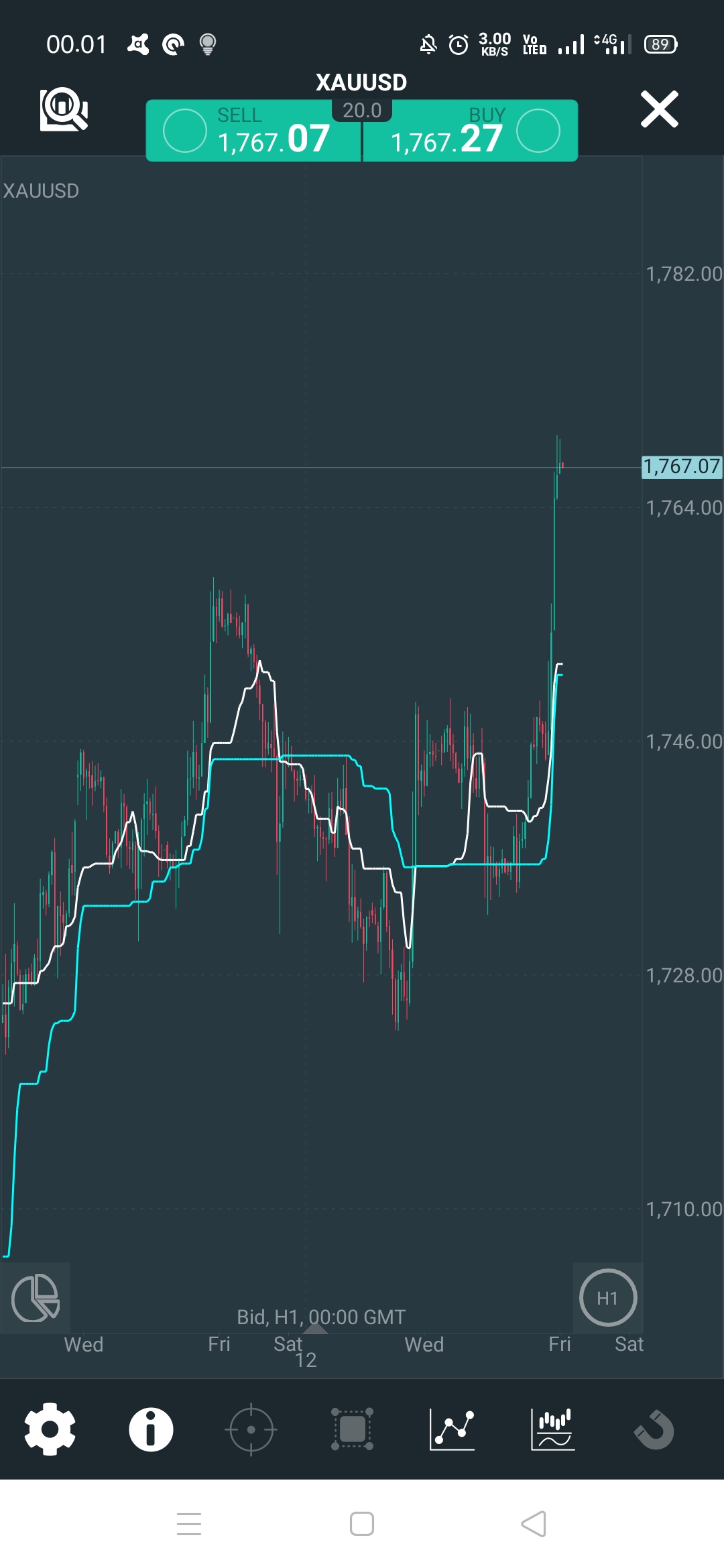Open the indicators menu

pos(553,1429)
